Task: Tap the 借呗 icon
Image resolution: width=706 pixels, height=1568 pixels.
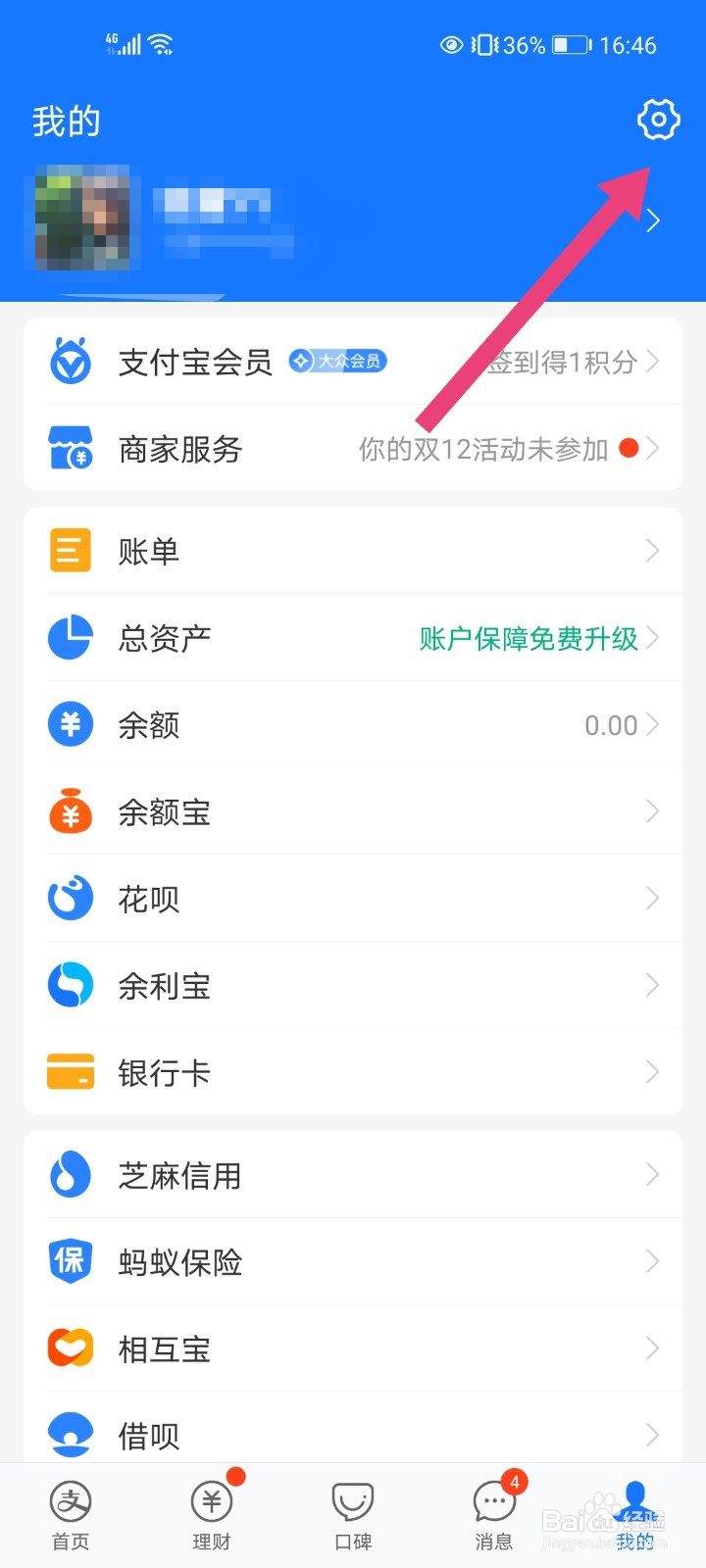Action: click(x=70, y=1434)
